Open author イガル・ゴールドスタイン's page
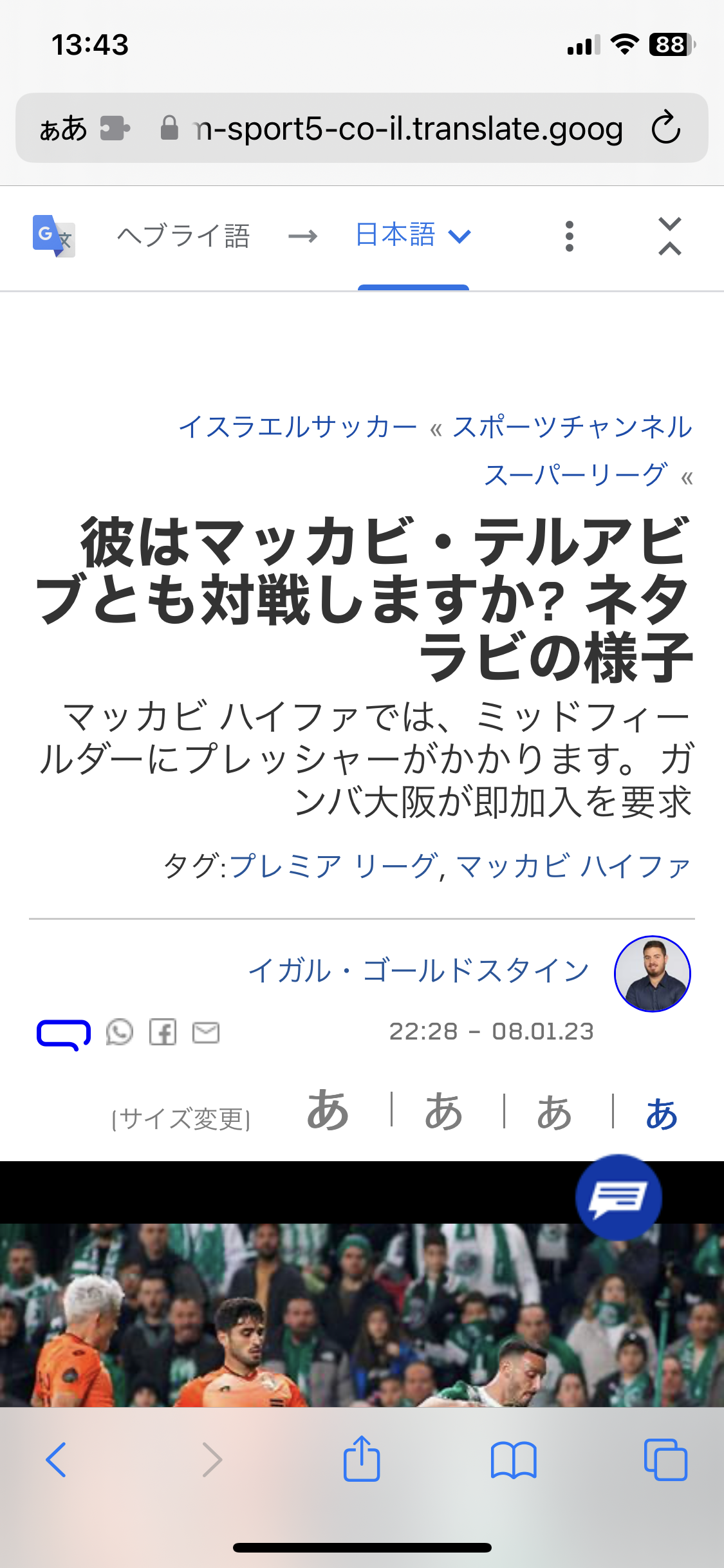This screenshot has width=724, height=1568. tap(418, 970)
